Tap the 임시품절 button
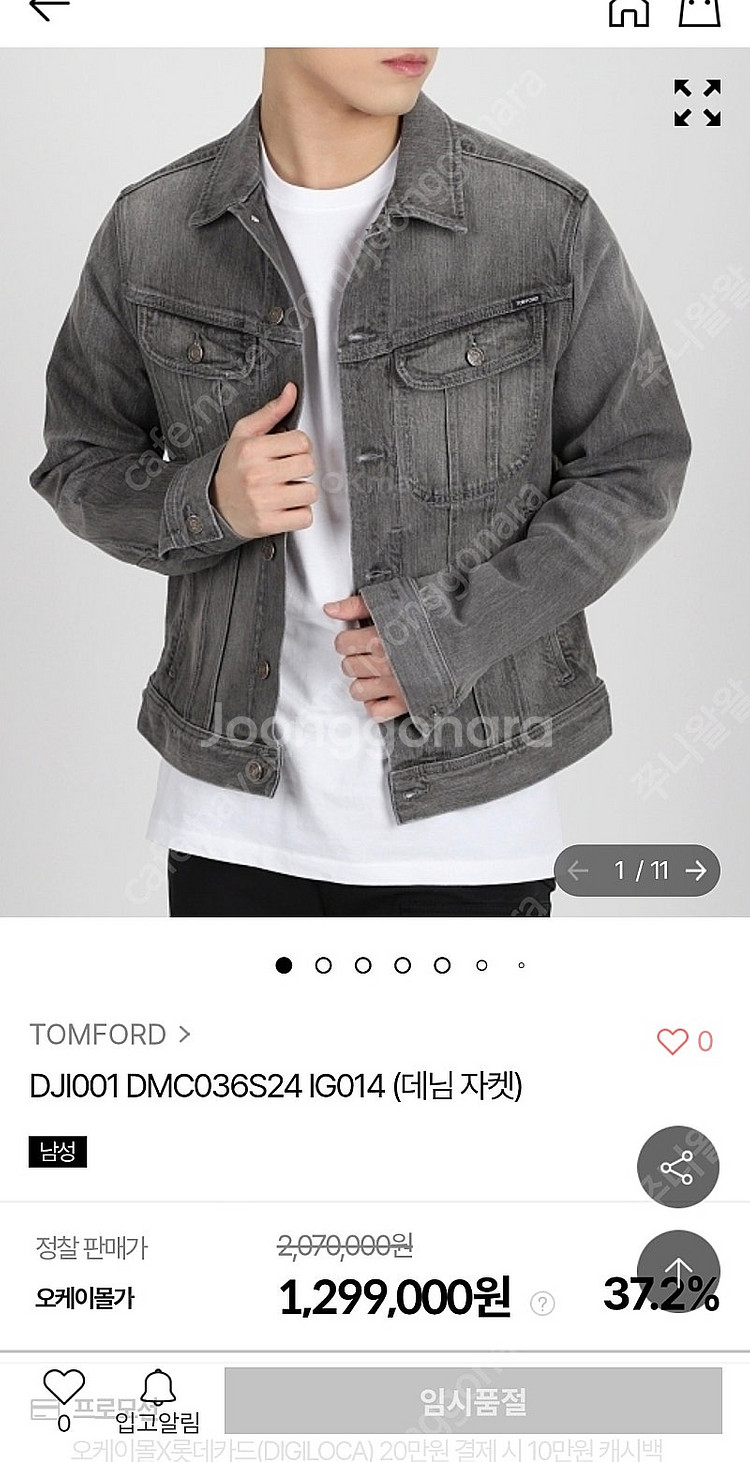The image size is (750, 1462). pos(473,1401)
